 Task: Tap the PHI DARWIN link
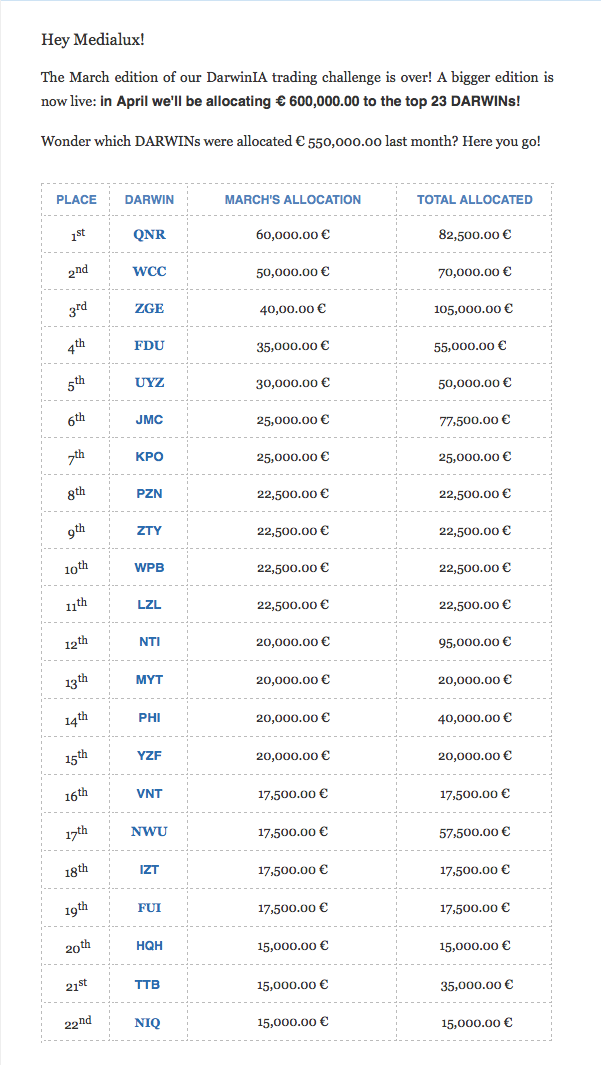pyautogui.click(x=149, y=718)
